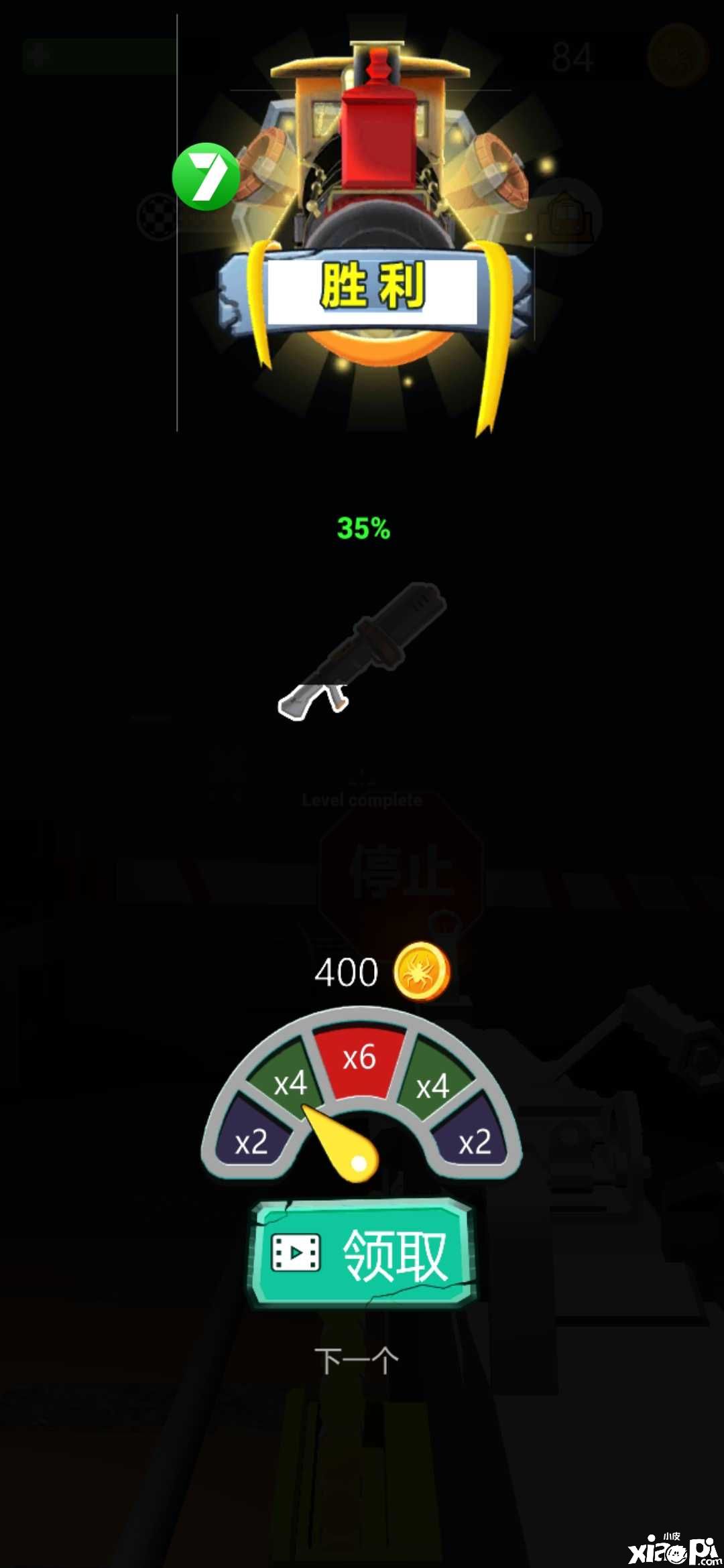Tap 下一个 to skip to the next level

357,1361
